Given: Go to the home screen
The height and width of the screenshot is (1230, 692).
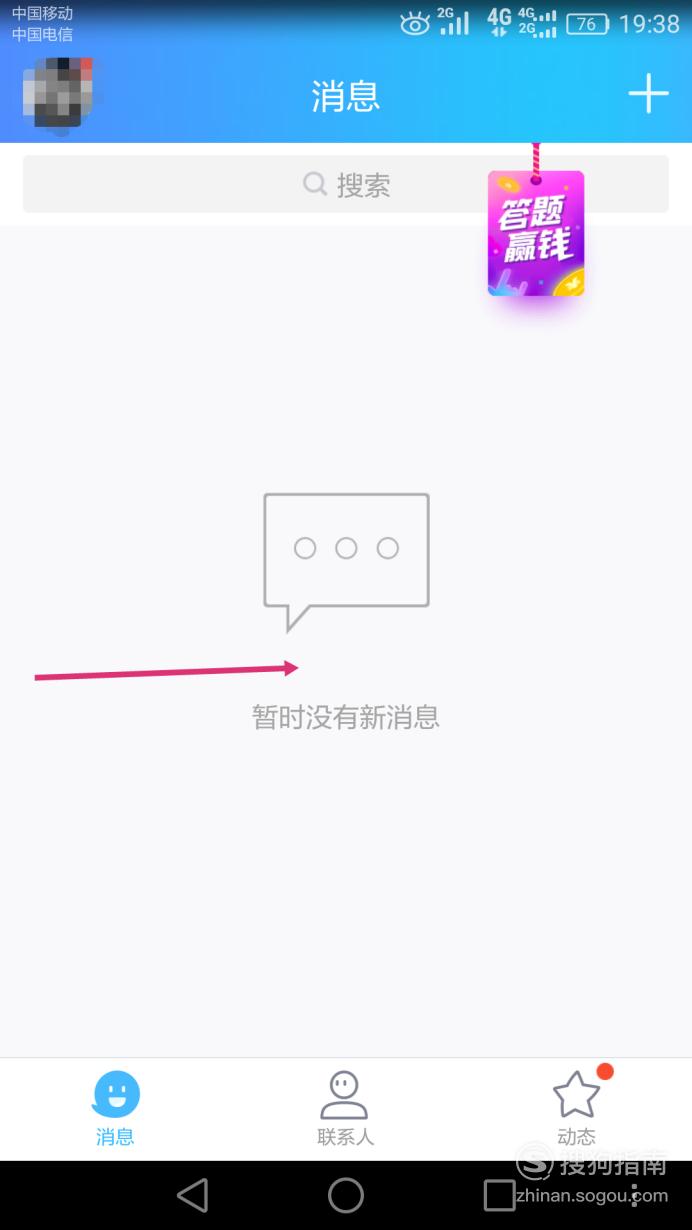Looking at the screenshot, I should click(346, 1195).
